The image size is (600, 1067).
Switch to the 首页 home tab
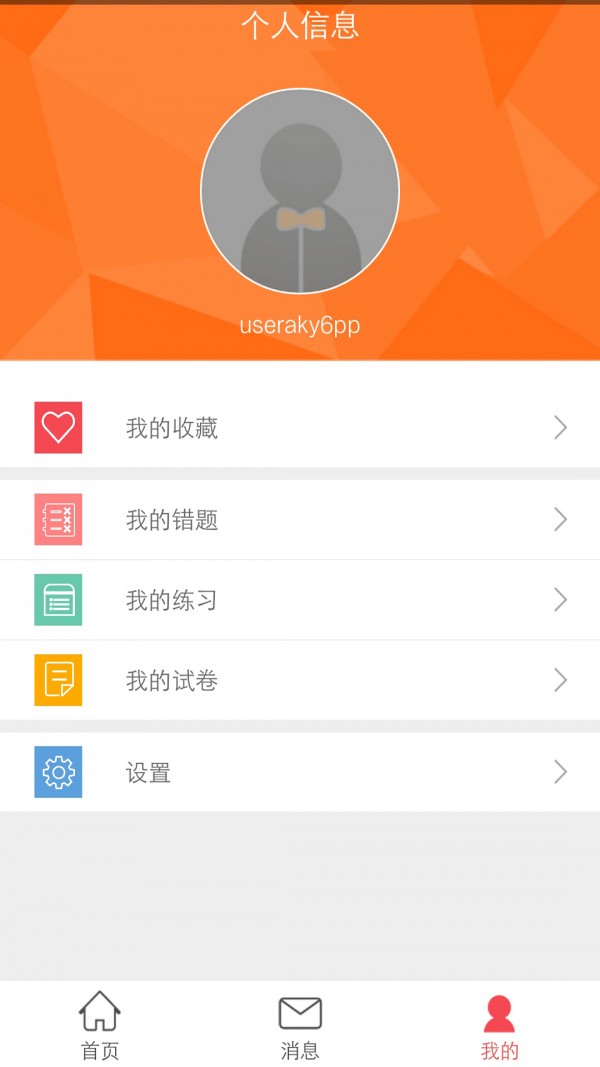[x=100, y=1025]
